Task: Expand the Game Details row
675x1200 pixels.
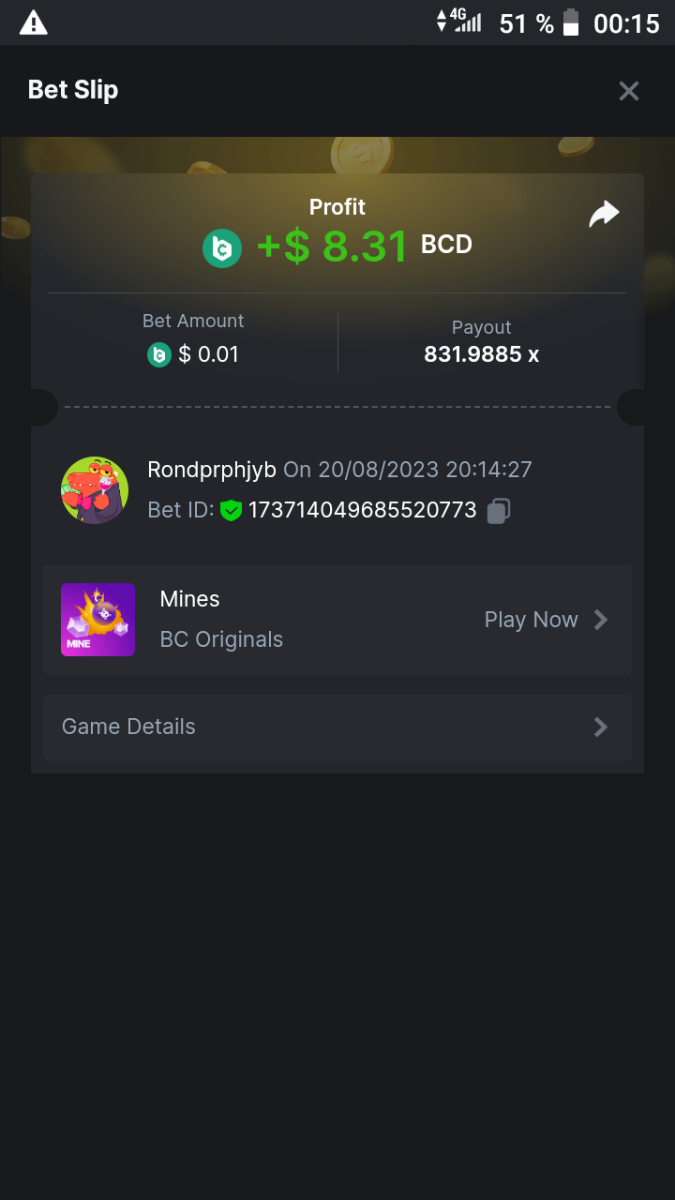Action: click(336, 727)
